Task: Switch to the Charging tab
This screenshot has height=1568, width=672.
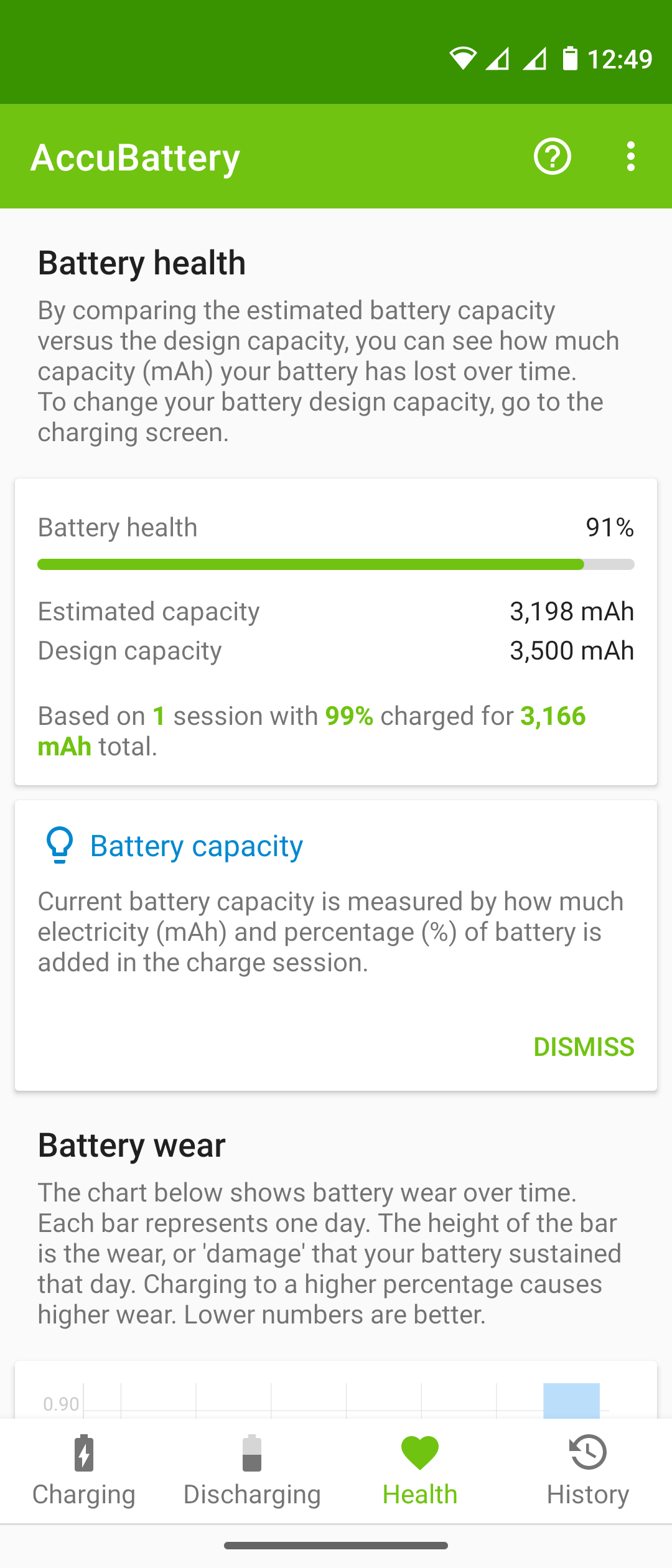Action: pyautogui.click(x=84, y=1471)
